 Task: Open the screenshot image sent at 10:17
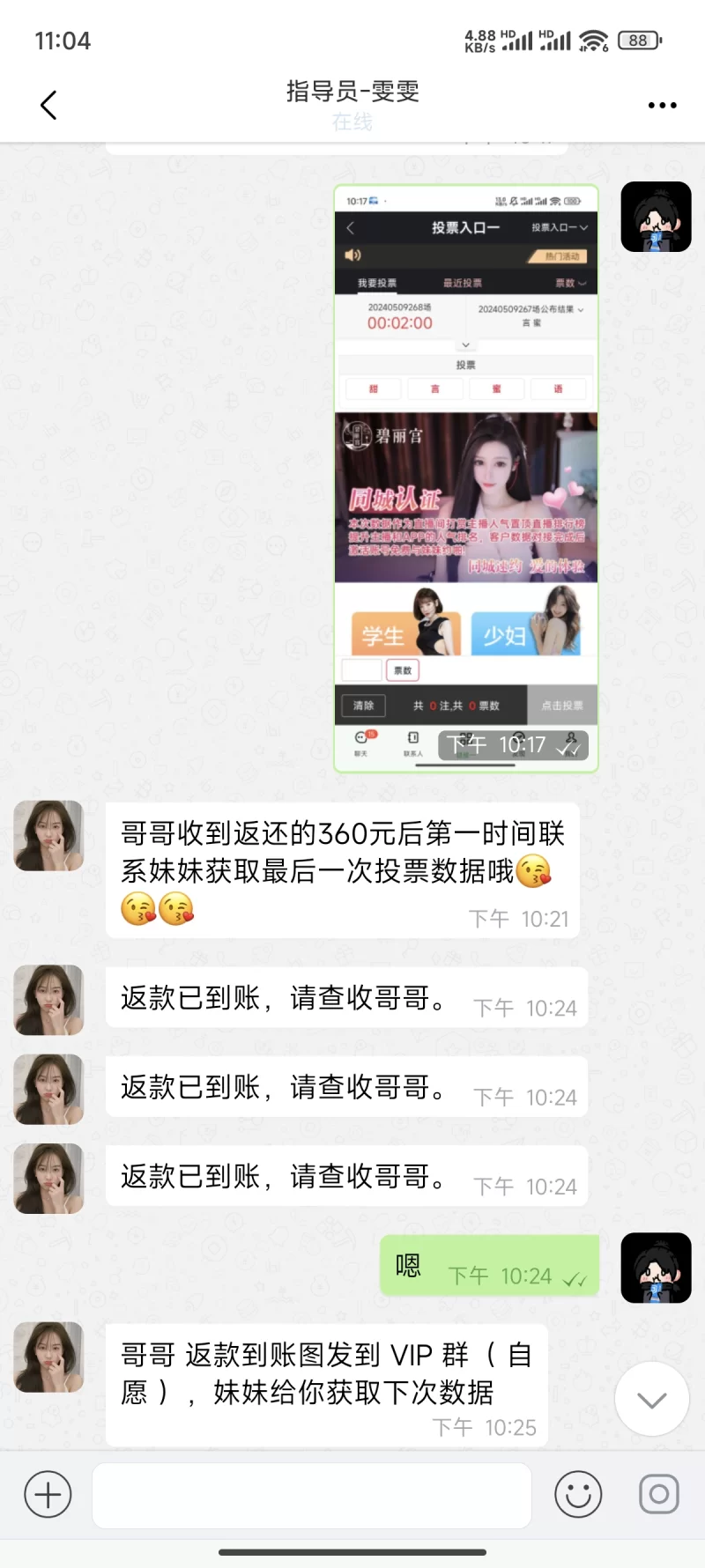tap(466, 478)
